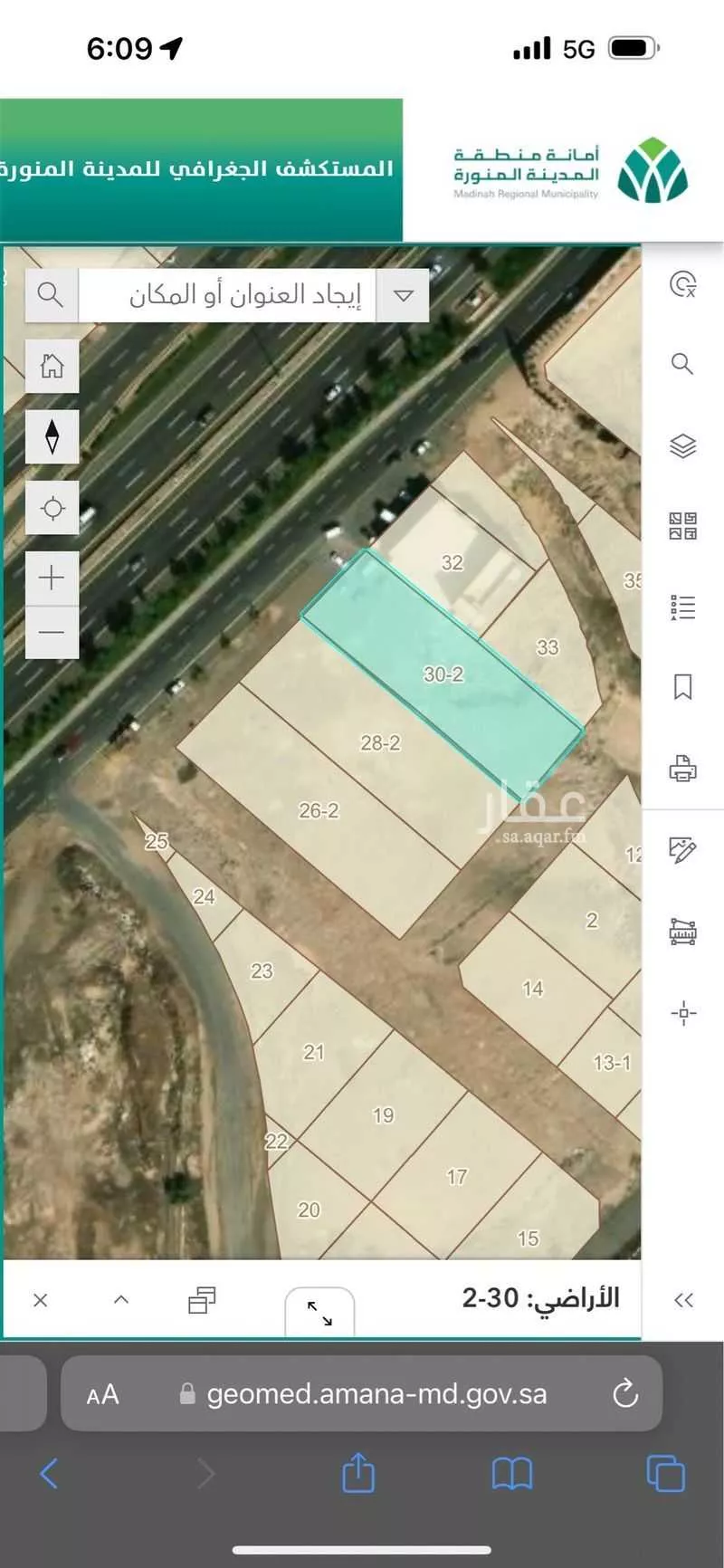The height and width of the screenshot is (1568, 724).
Task: Zoom in on the map
Action: (x=52, y=578)
